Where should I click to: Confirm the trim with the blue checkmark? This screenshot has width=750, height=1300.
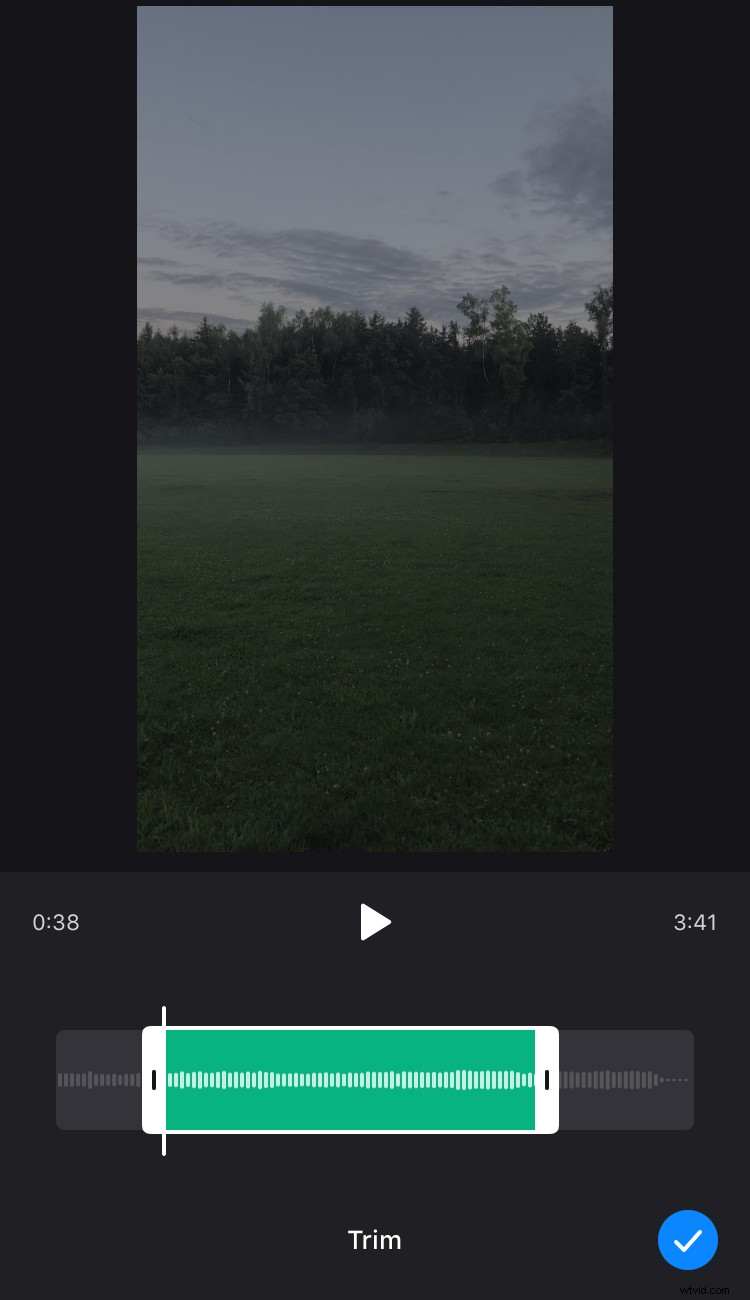688,1240
